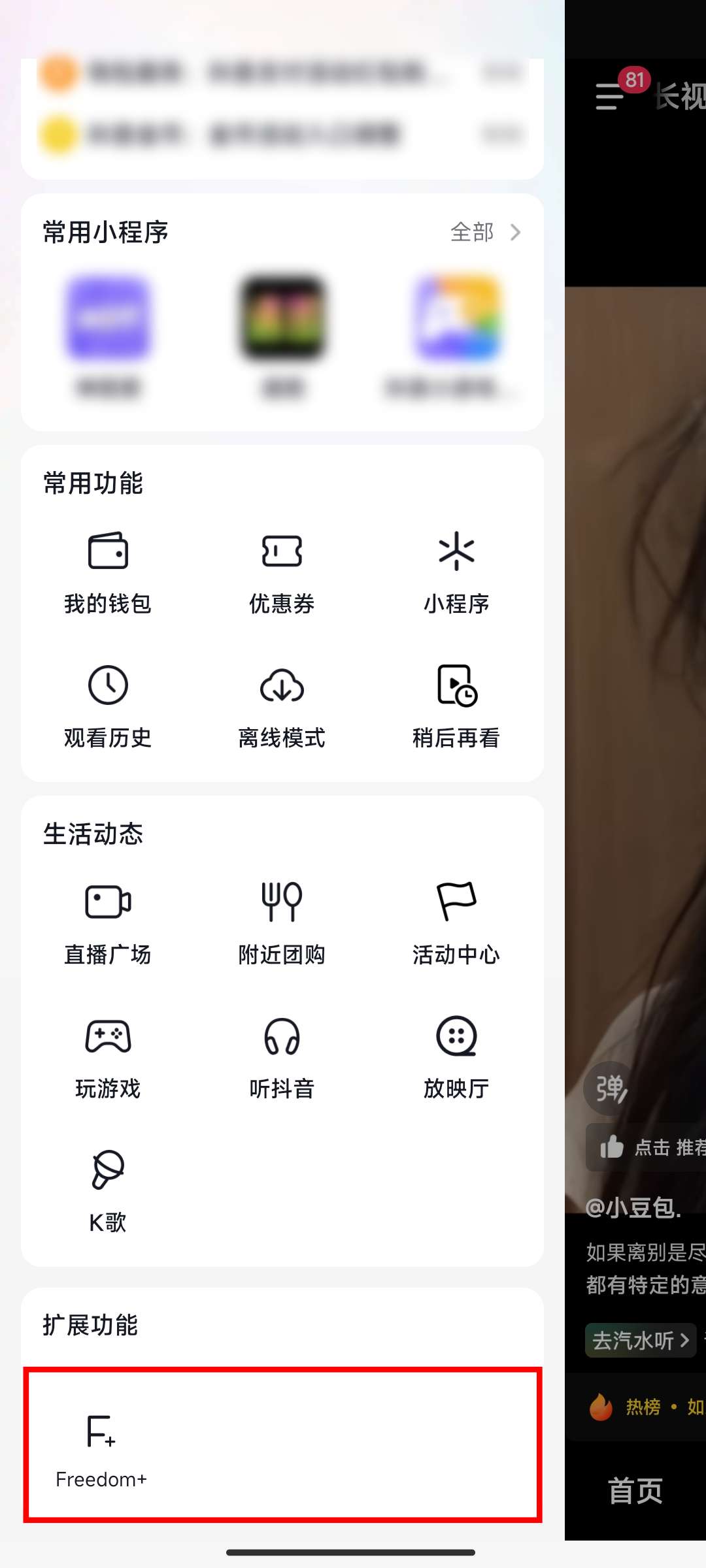
Task: Tap 去汽水听 music chip
Action: coord(640,1341)
